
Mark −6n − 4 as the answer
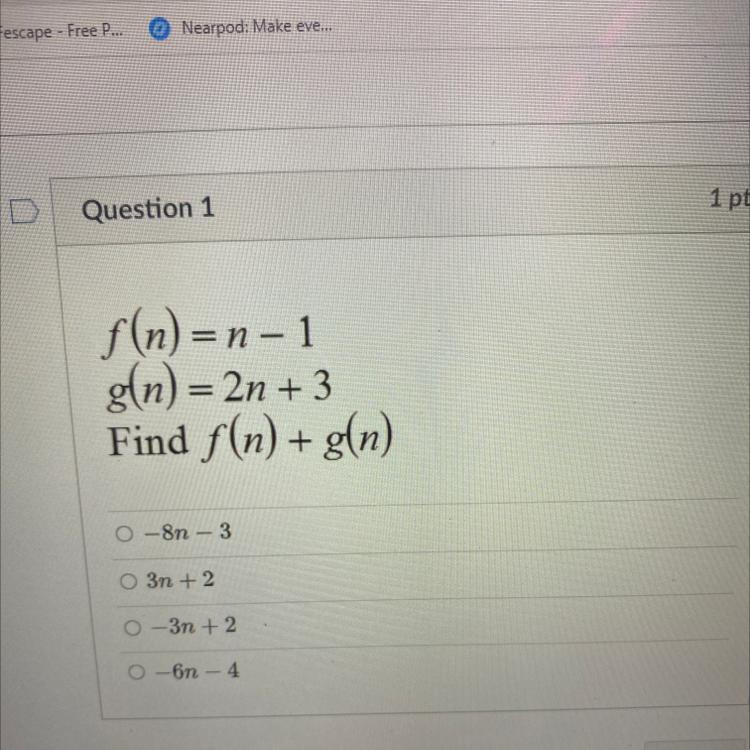133,672
